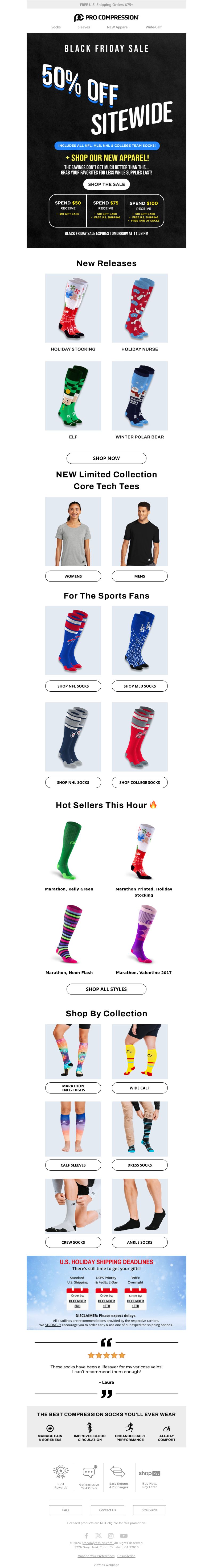
Task: Open SHOP NHL SOCKS
Action: click(x=73, y=782)
